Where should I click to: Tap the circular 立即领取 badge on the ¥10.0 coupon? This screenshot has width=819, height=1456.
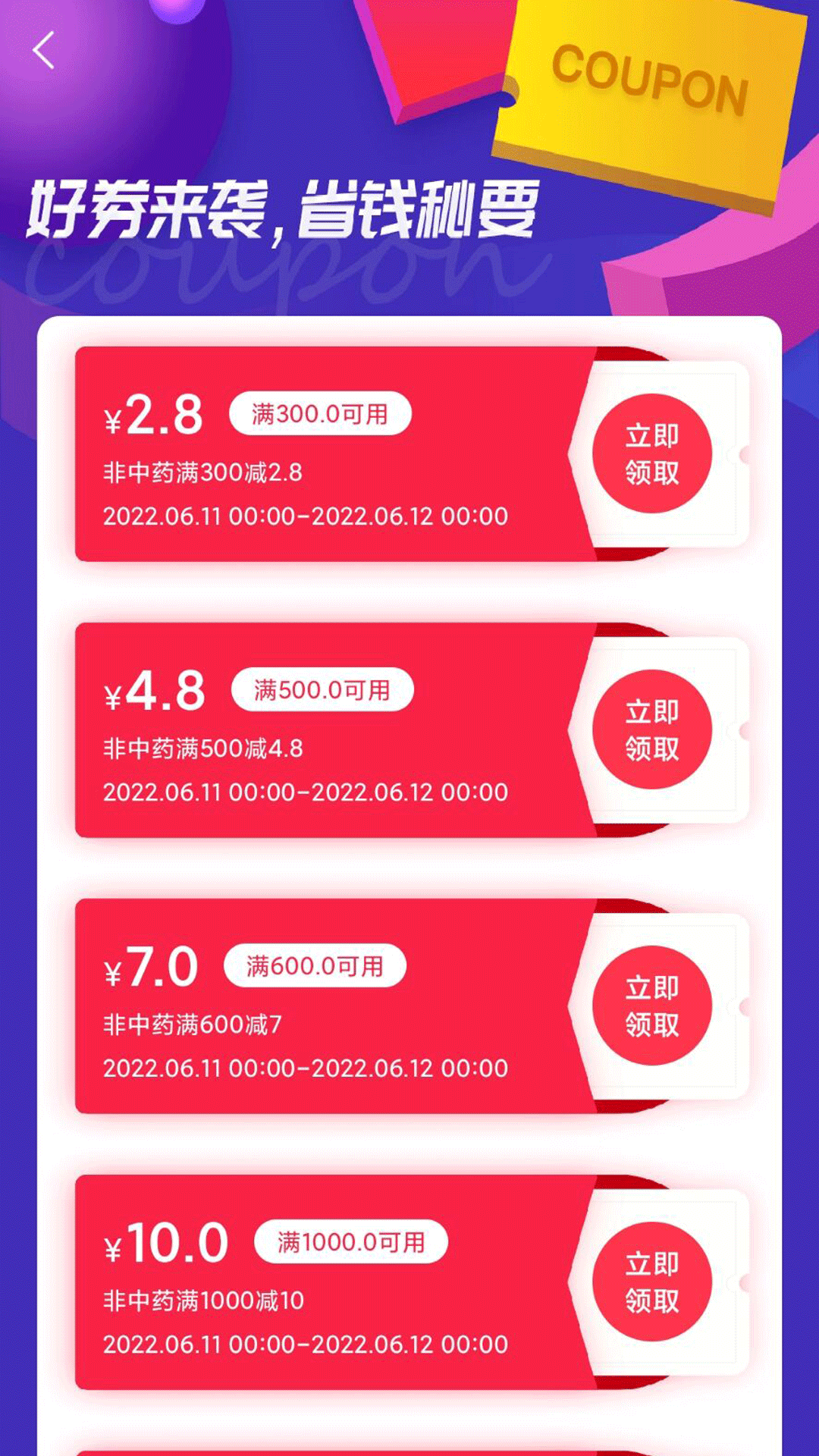(x=654, y=1280)
